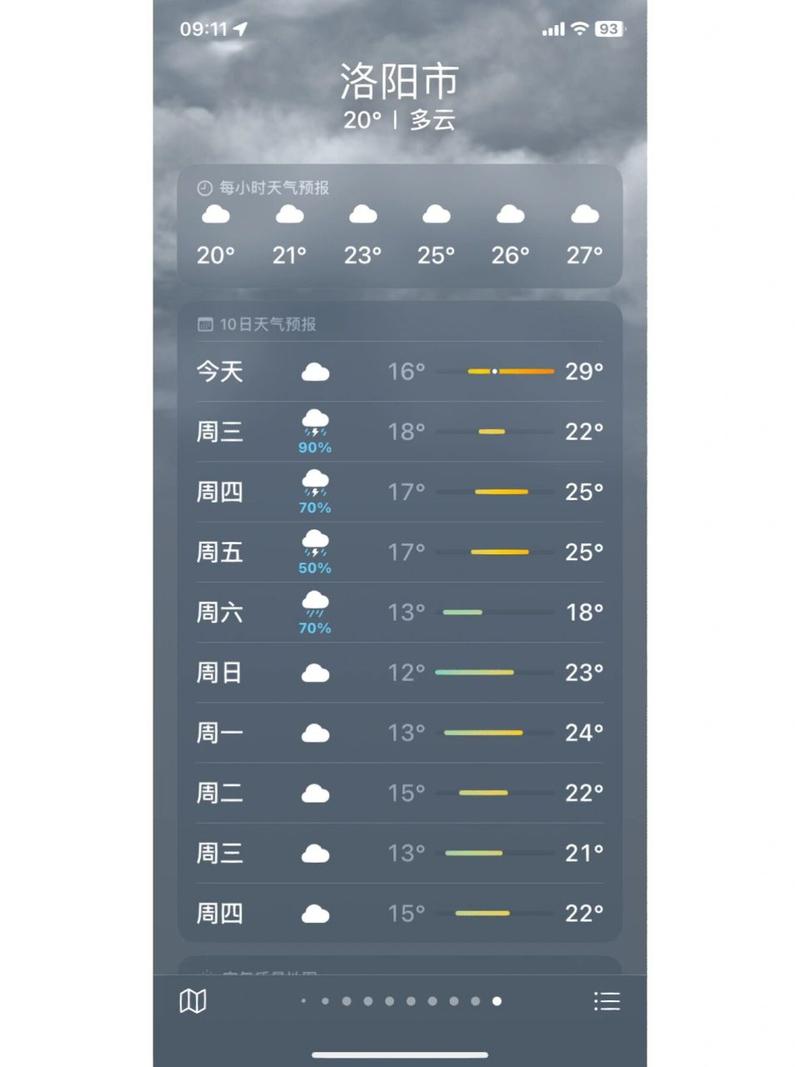The image size is (800, 1067).
Task: Tap the clock icon beside 每小时天气预报
Action: coord(204,186)
